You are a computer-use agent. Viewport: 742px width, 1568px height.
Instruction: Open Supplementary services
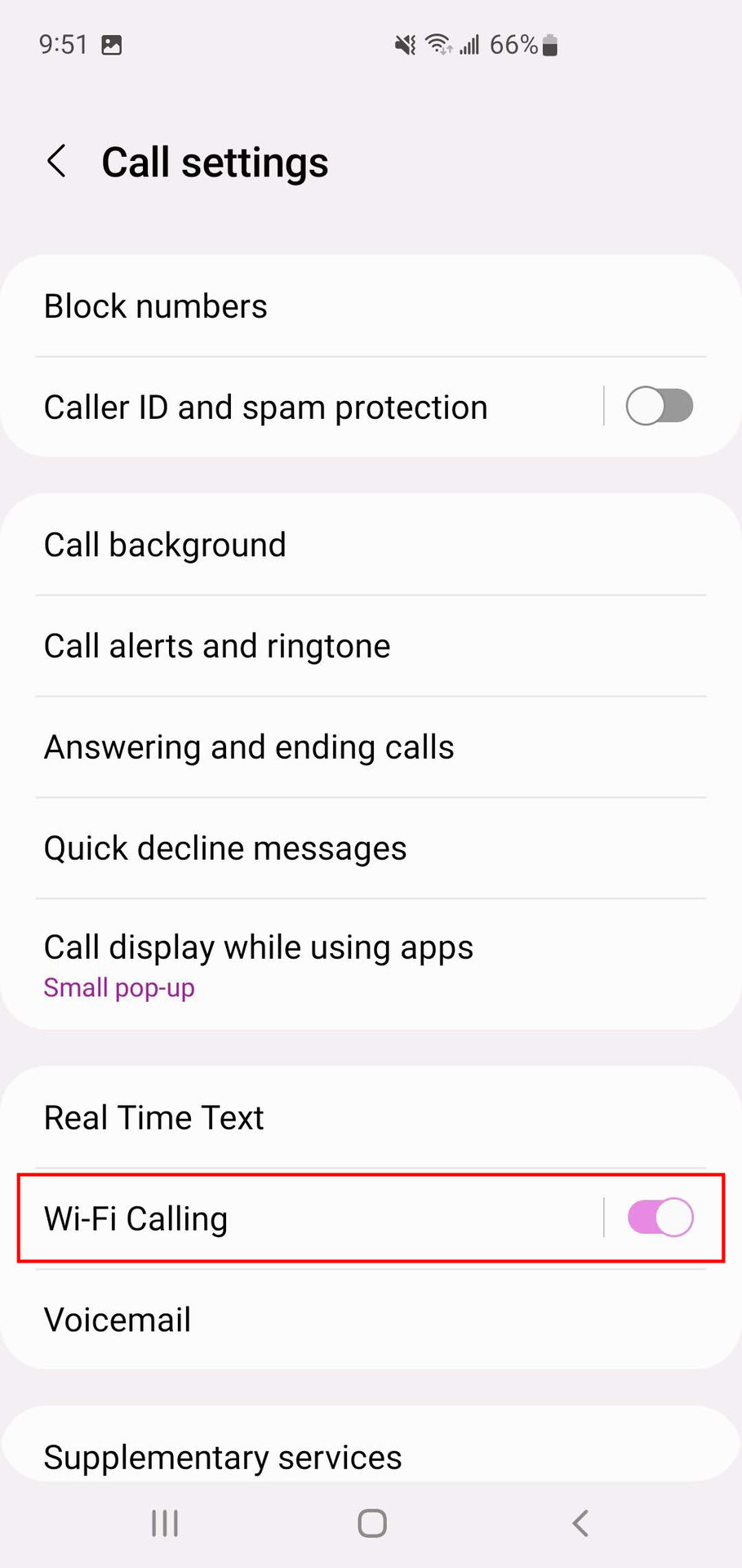coord(371,1445)
